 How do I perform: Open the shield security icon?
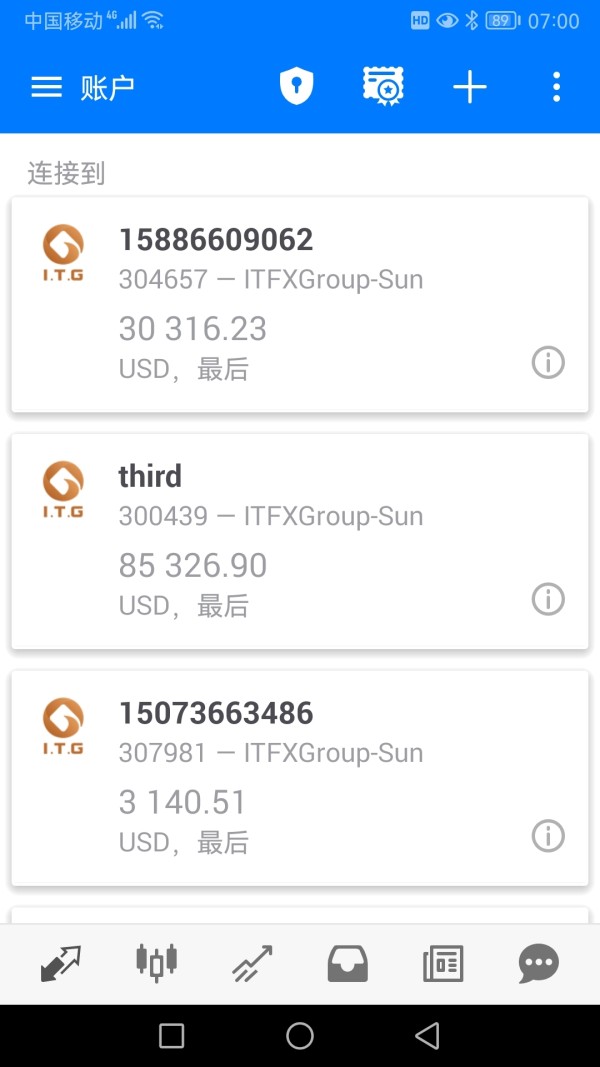[x=296, y=88]
